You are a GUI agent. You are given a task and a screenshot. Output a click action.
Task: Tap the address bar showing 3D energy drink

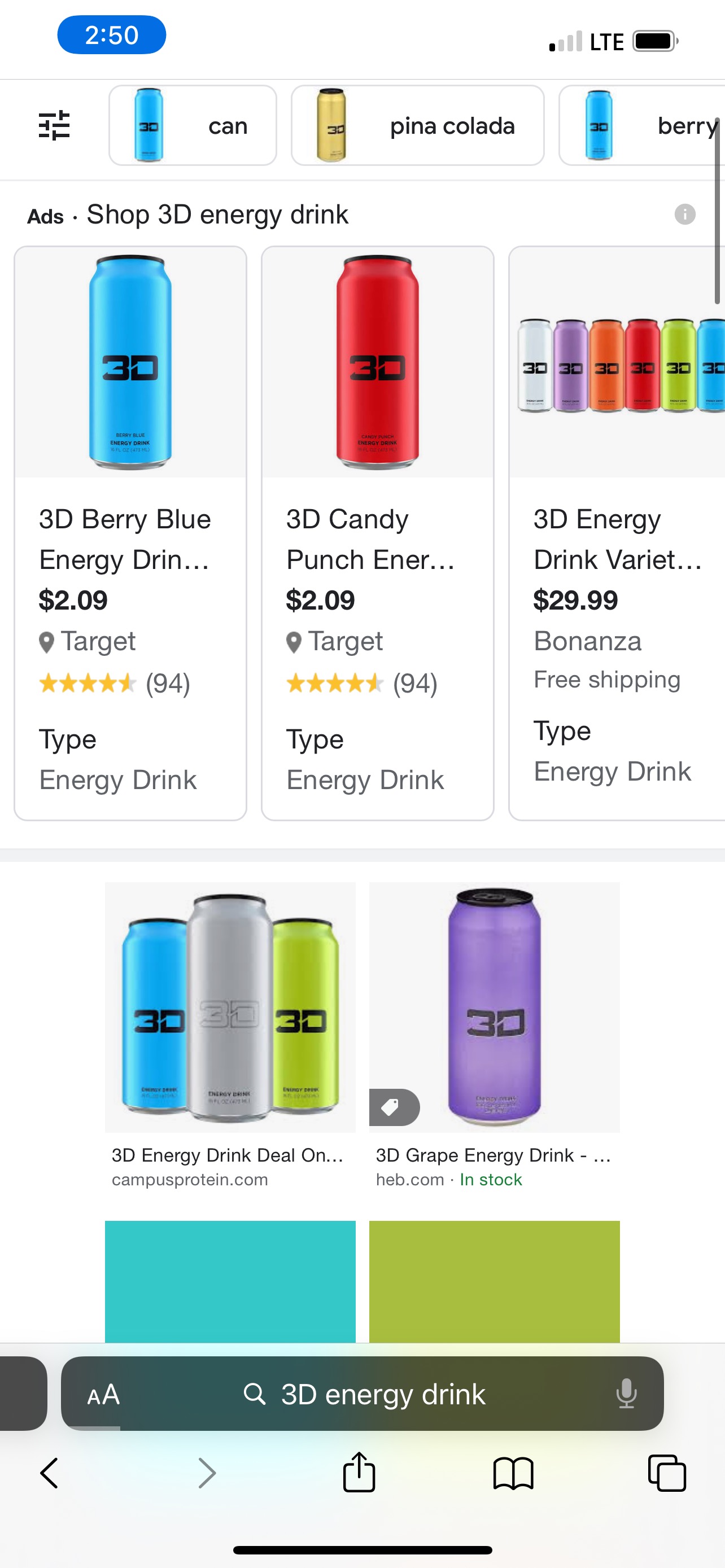[364, 1393]
